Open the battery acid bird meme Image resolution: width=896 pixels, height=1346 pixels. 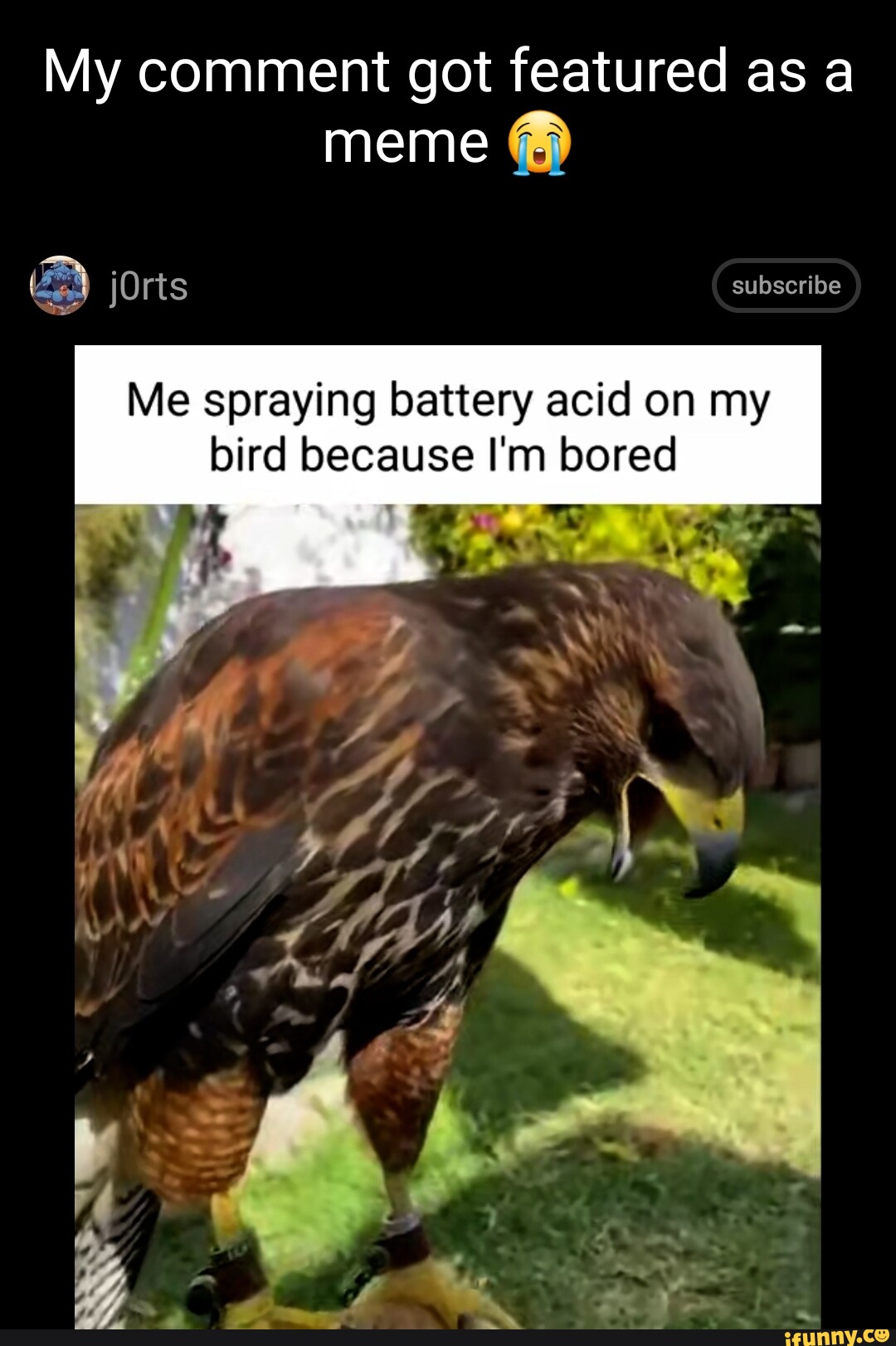448,830
